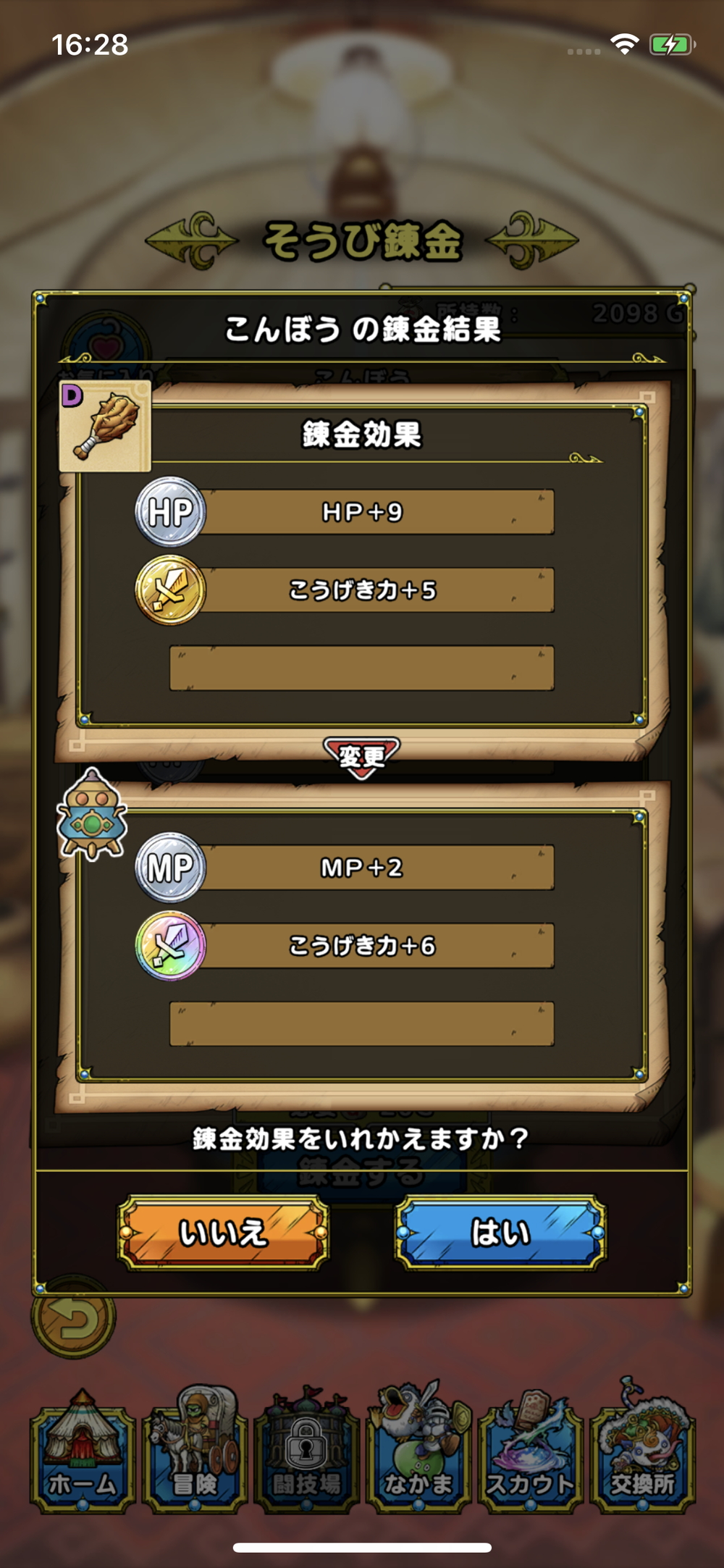Switch to the 冒険 tab

click(194, 1452)
